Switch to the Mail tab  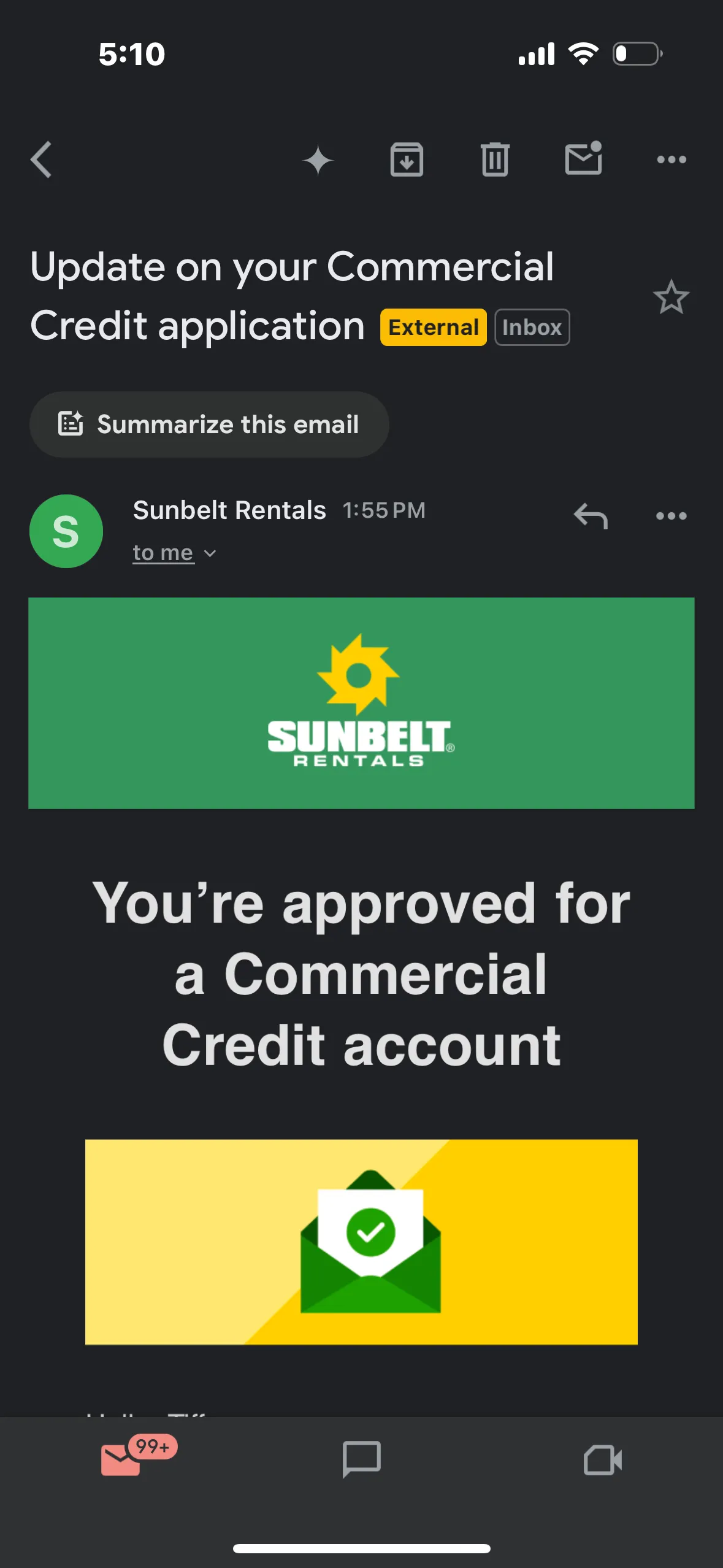pyautogui.click(x=120, y=1459)
